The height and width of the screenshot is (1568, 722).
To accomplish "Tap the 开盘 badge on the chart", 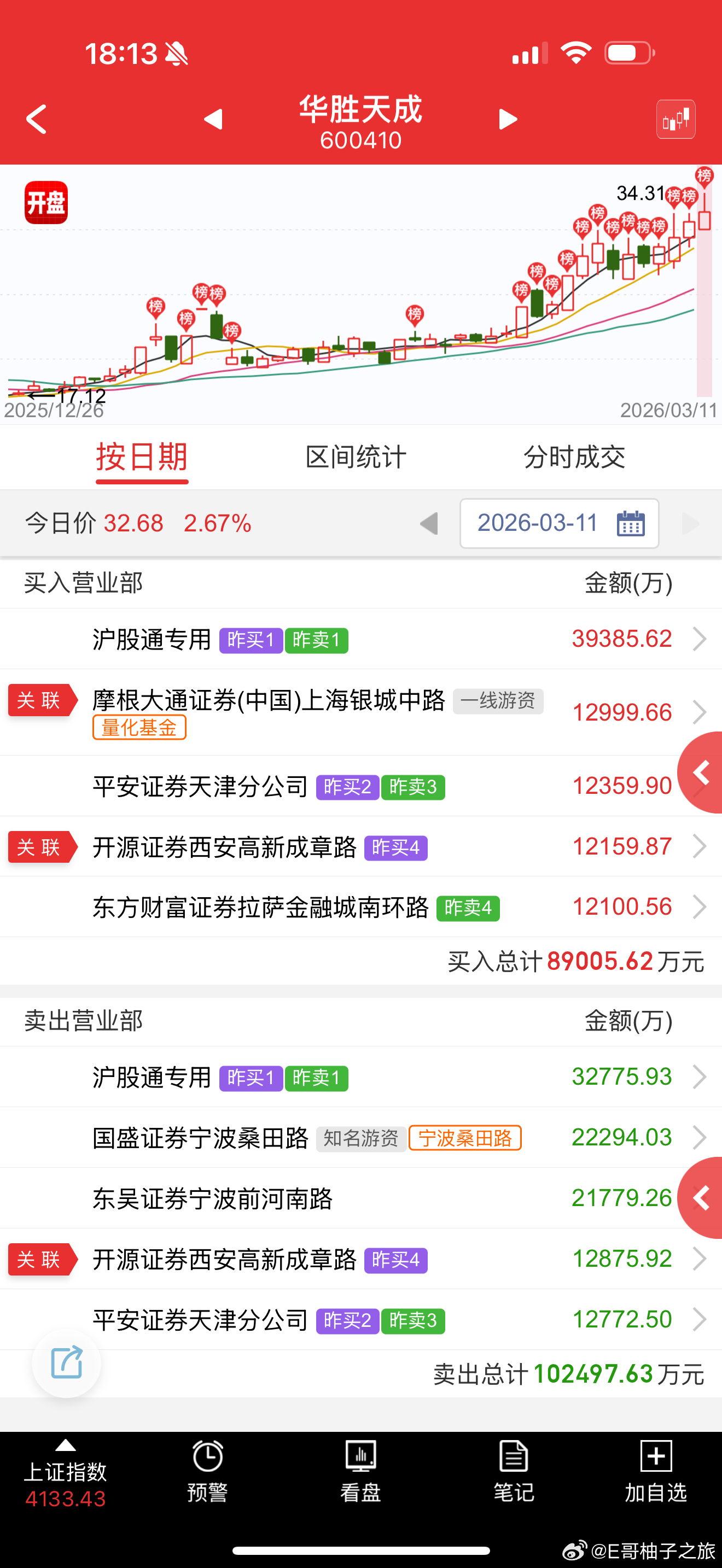I will (45, 203).
